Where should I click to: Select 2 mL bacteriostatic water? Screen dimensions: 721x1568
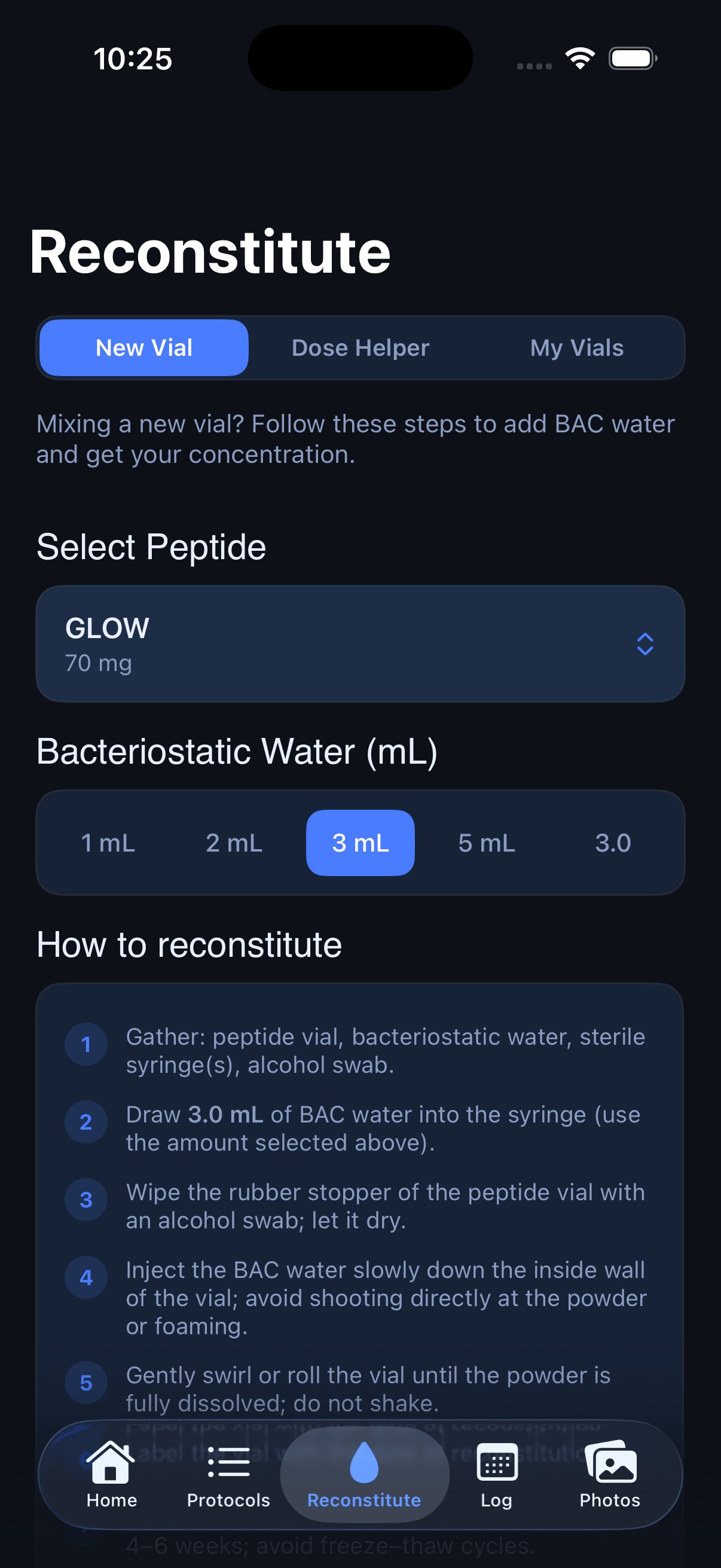pos(233,843)
